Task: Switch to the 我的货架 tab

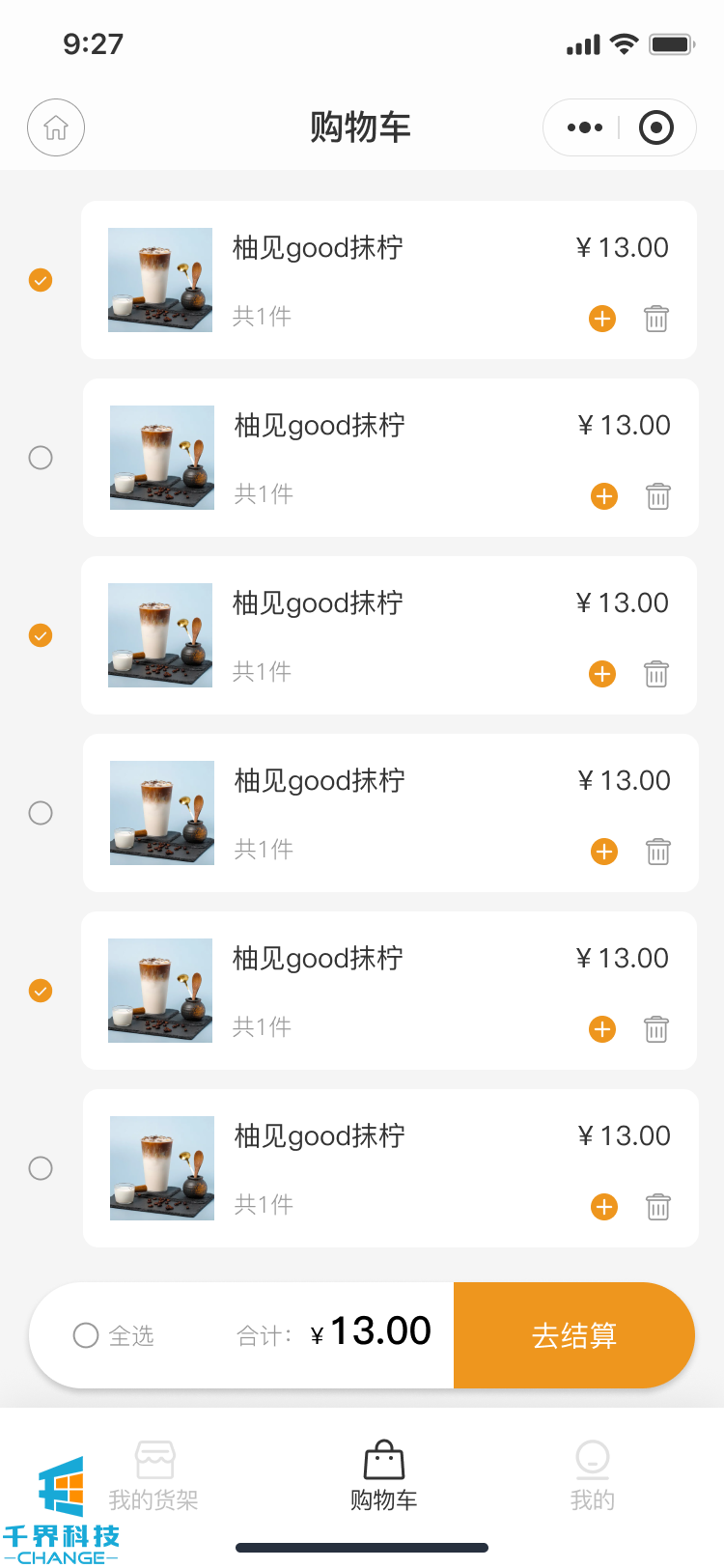Action: point(154,1475)
